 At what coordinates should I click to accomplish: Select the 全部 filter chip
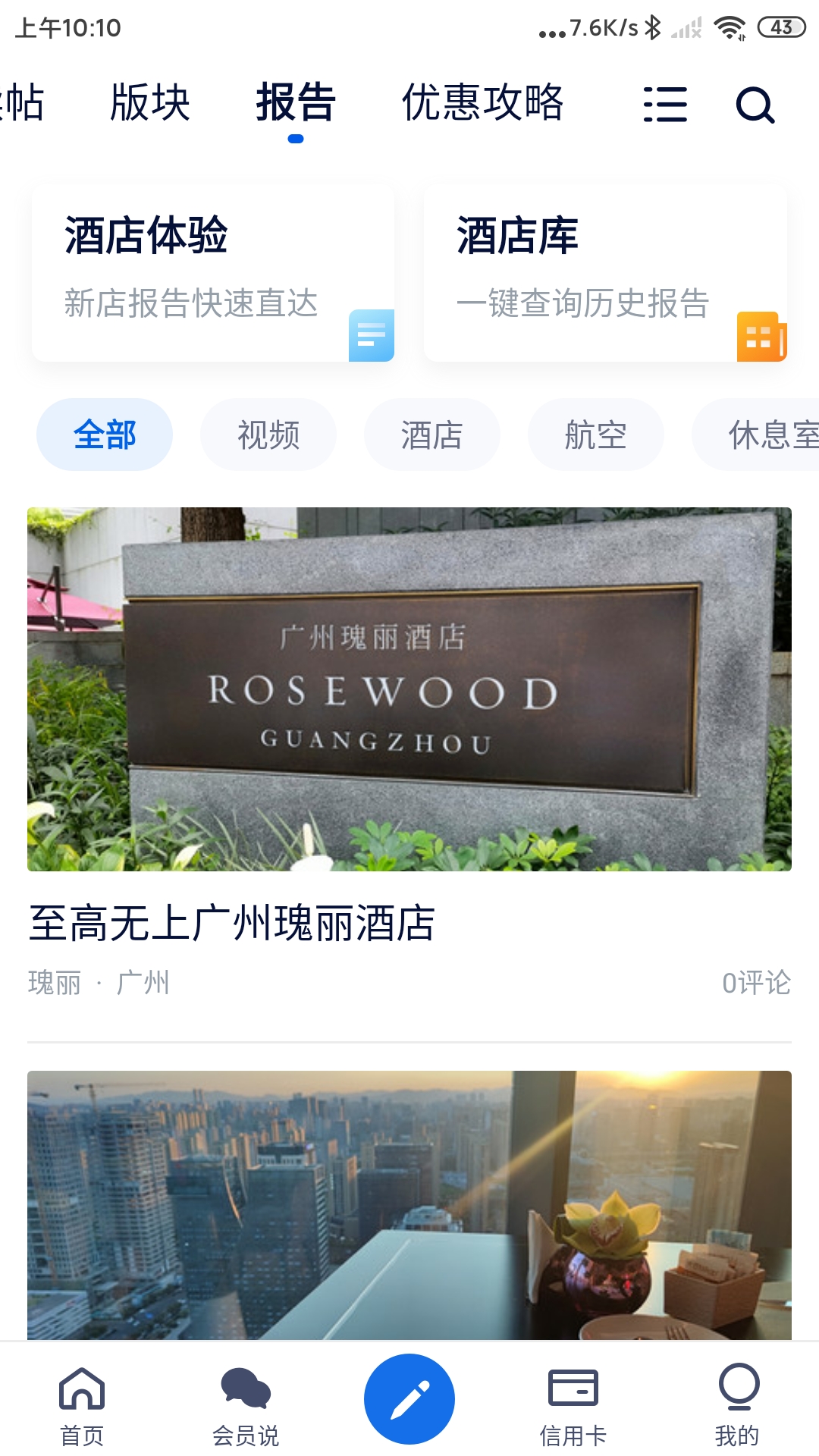(105, 435)
